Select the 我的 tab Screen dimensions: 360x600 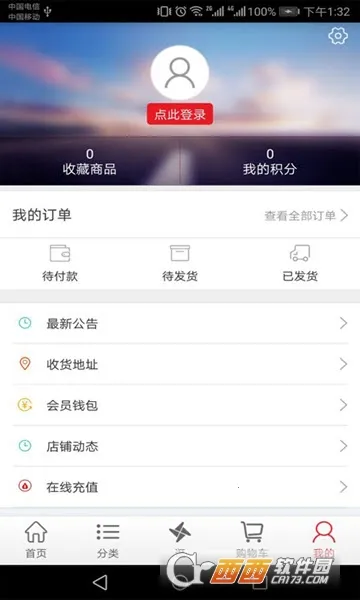click(x=324, y=540)
